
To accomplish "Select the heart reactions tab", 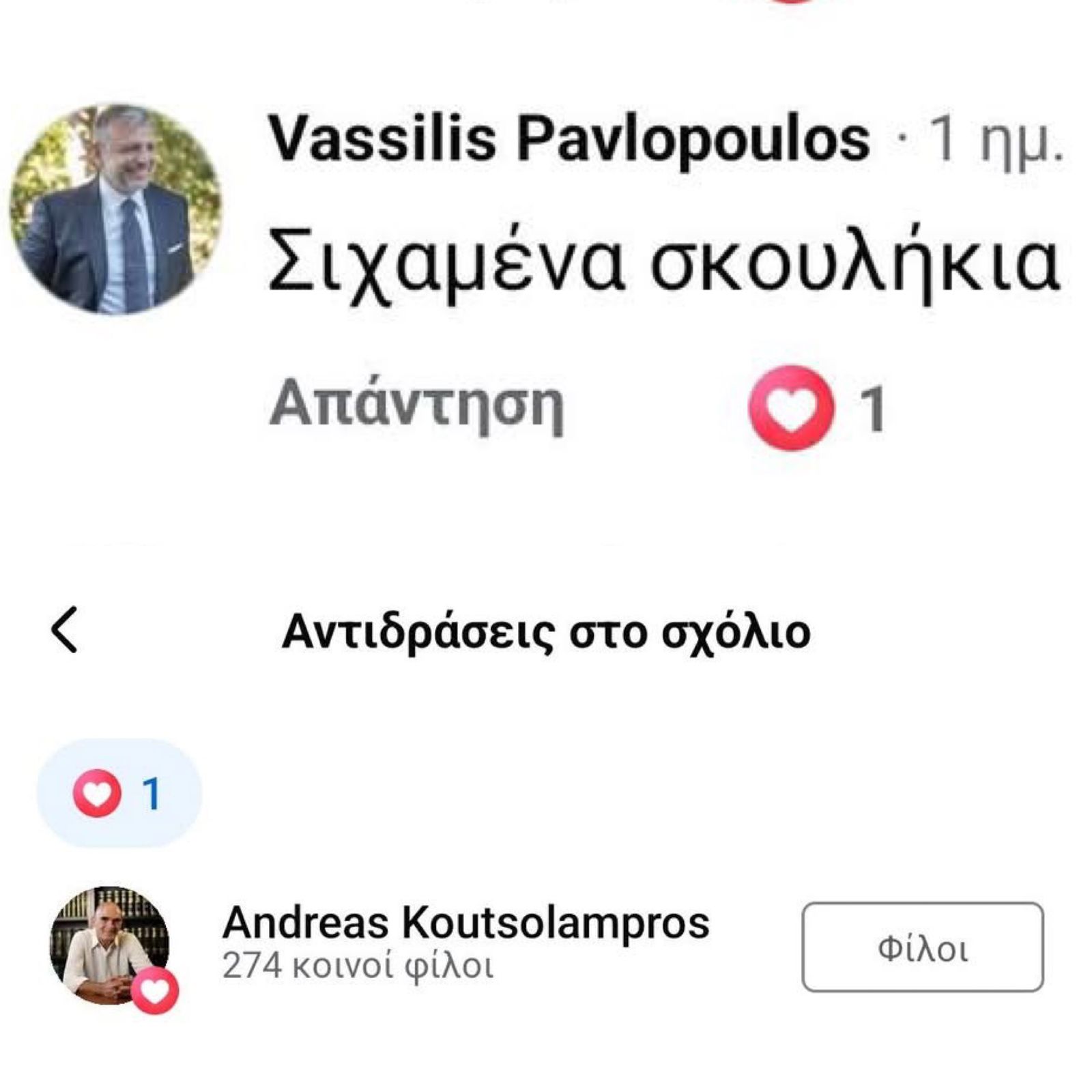I will 119,793.
